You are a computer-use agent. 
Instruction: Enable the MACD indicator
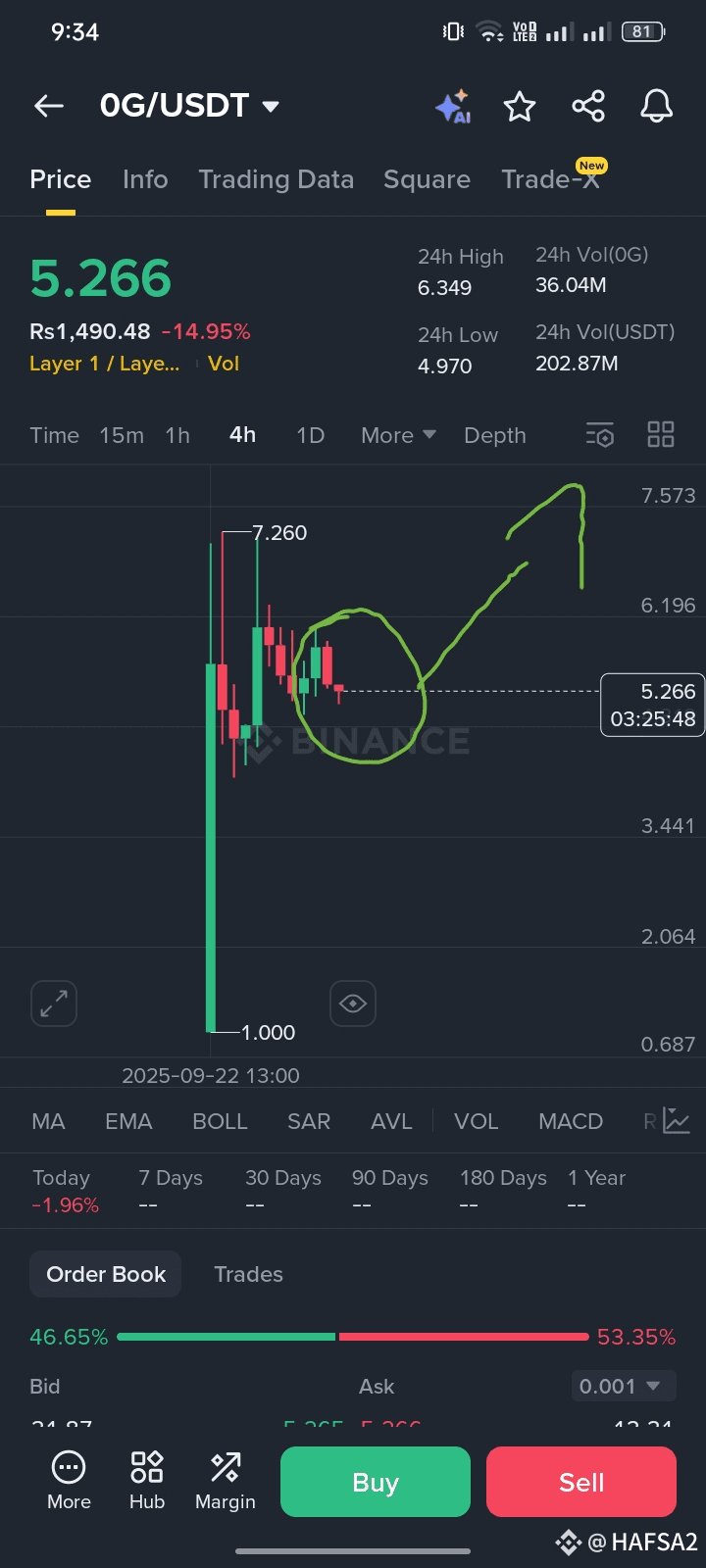pyautogui.click(x=571, y=1121)
